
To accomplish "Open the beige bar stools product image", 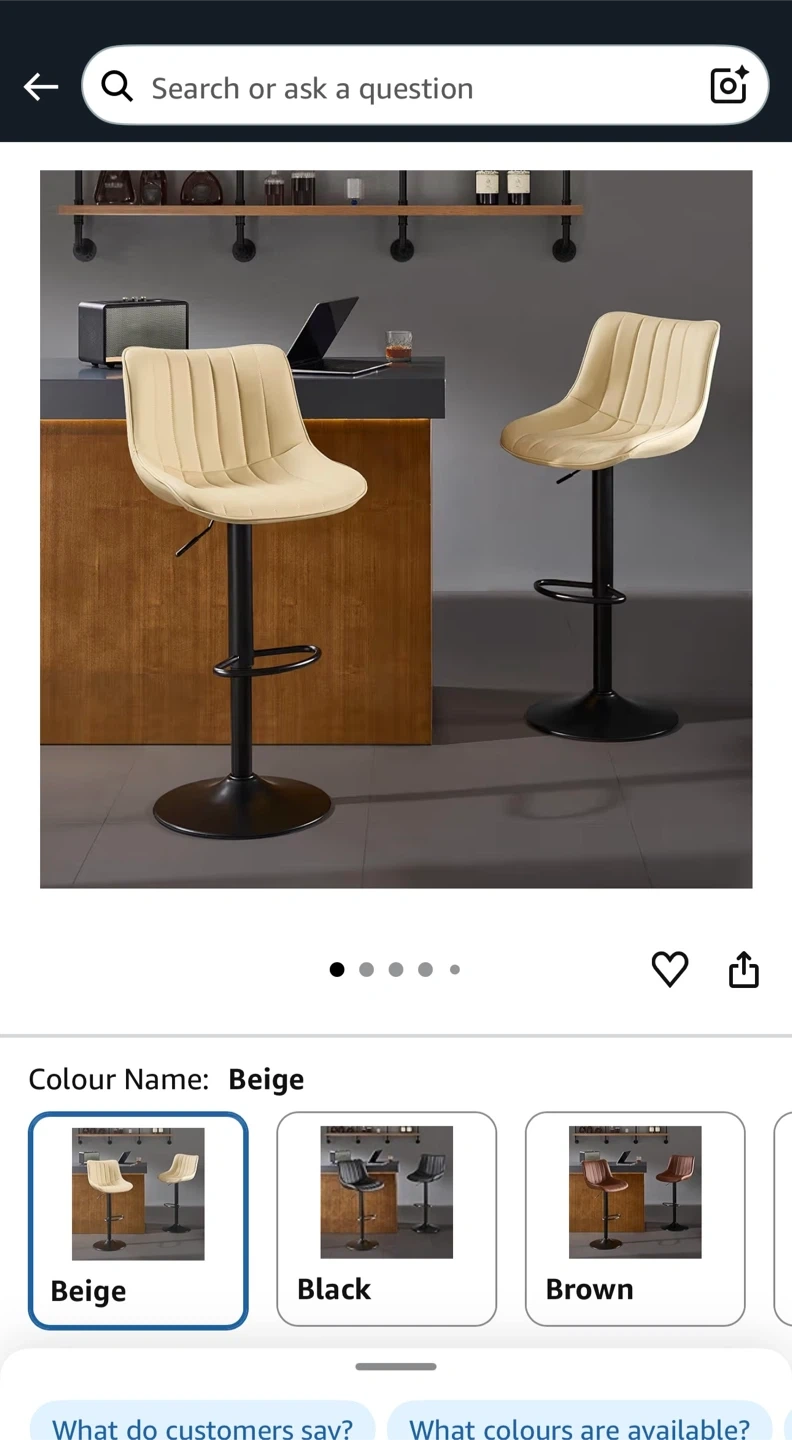I will 396,528.
